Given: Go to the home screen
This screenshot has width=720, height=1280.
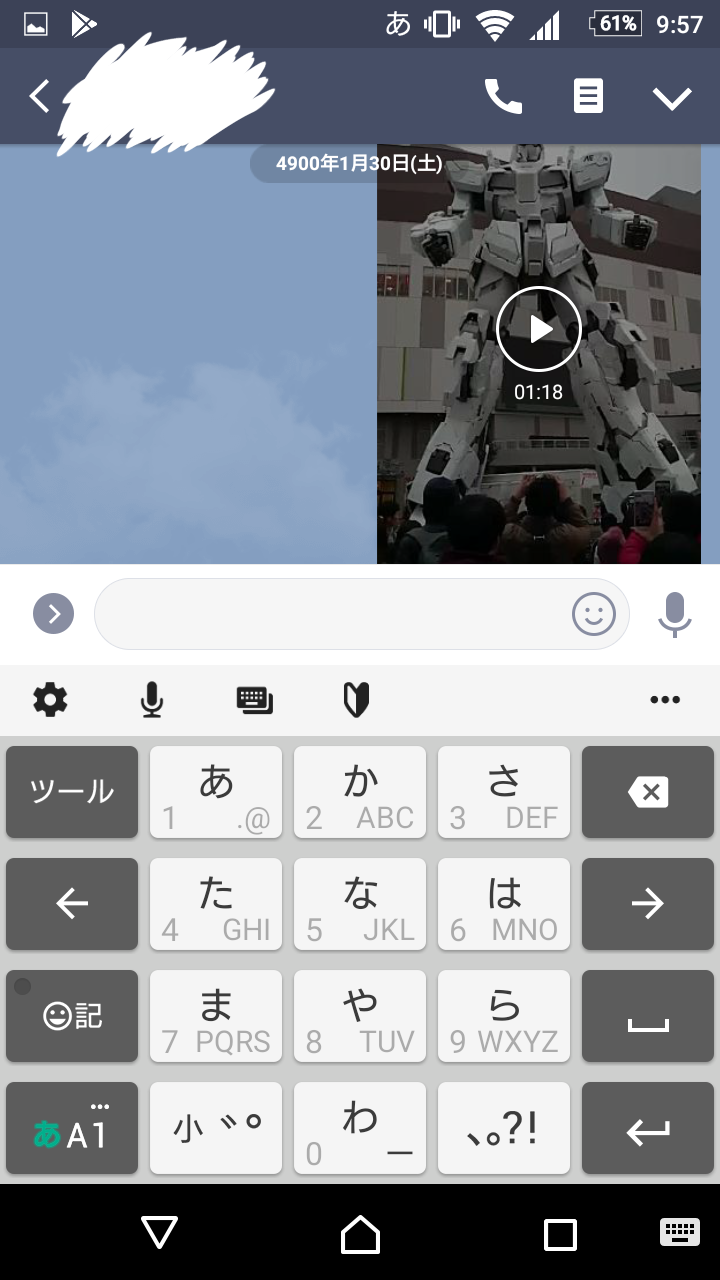Looking at the screenshot, I should tap(360, 1234).
